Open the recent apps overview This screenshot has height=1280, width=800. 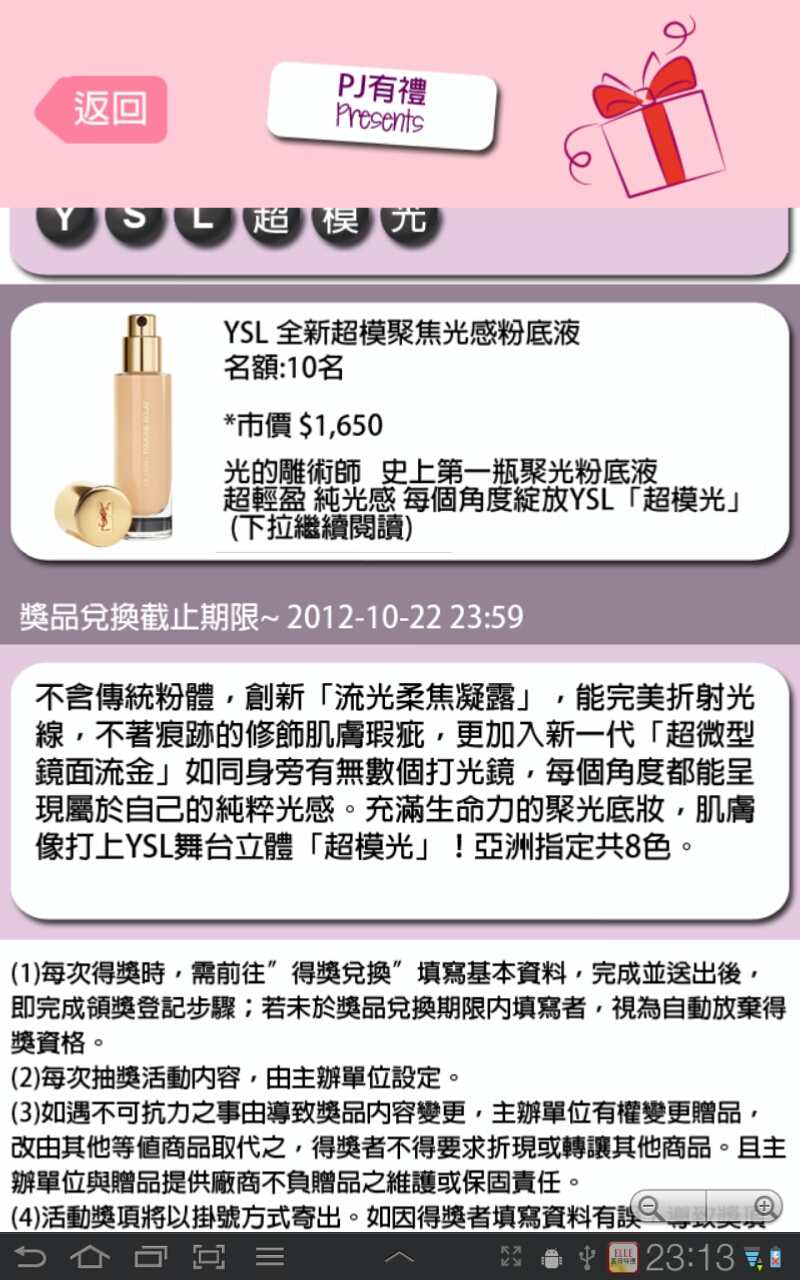[x=150, y=1257]
